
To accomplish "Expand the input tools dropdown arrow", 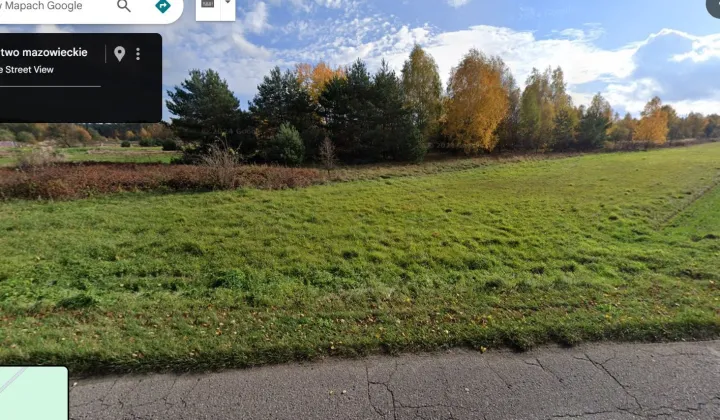I will pyautogui.click(x=228, y=5).
